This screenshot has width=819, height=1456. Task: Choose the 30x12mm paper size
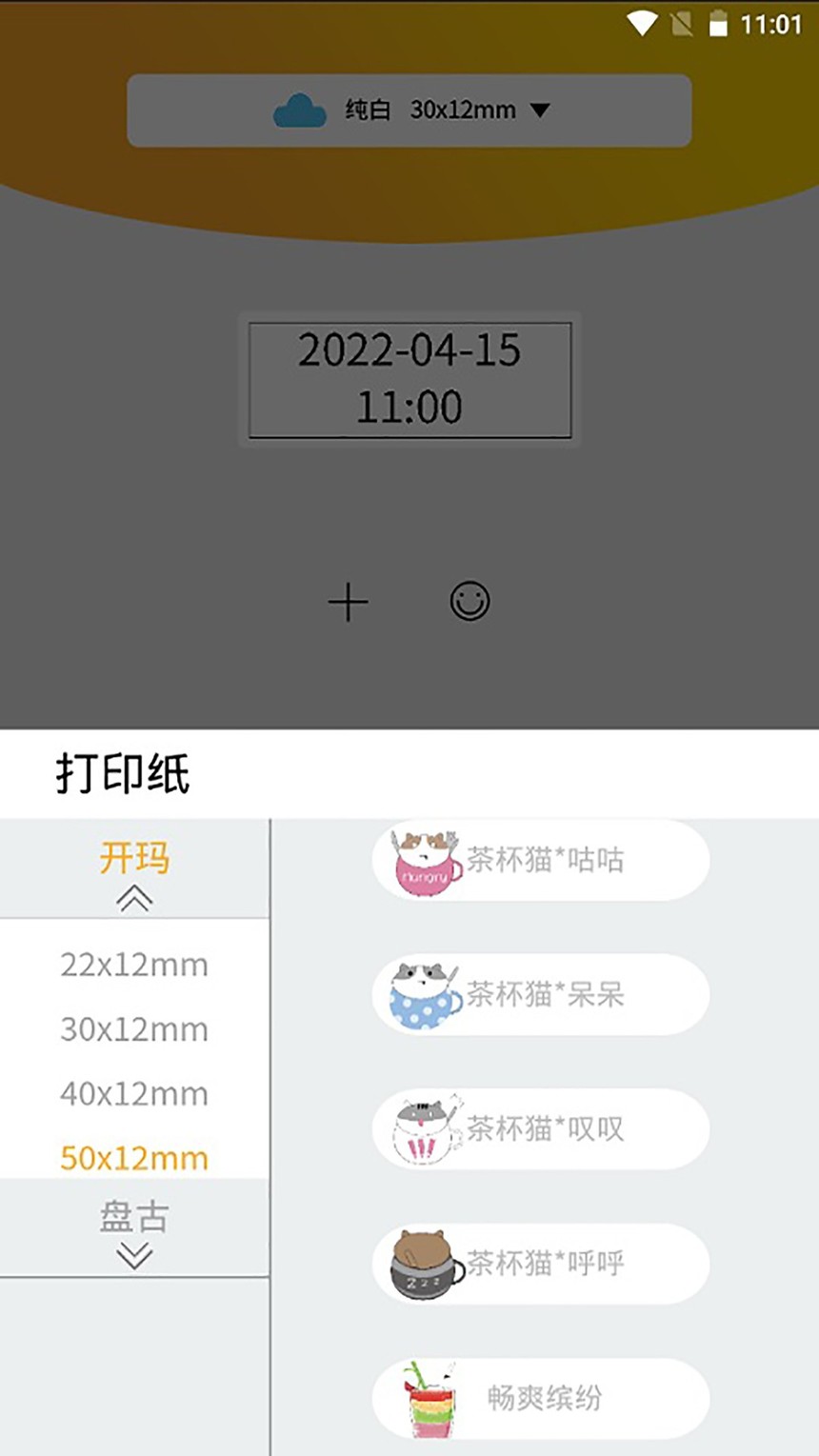point(134,1029)
